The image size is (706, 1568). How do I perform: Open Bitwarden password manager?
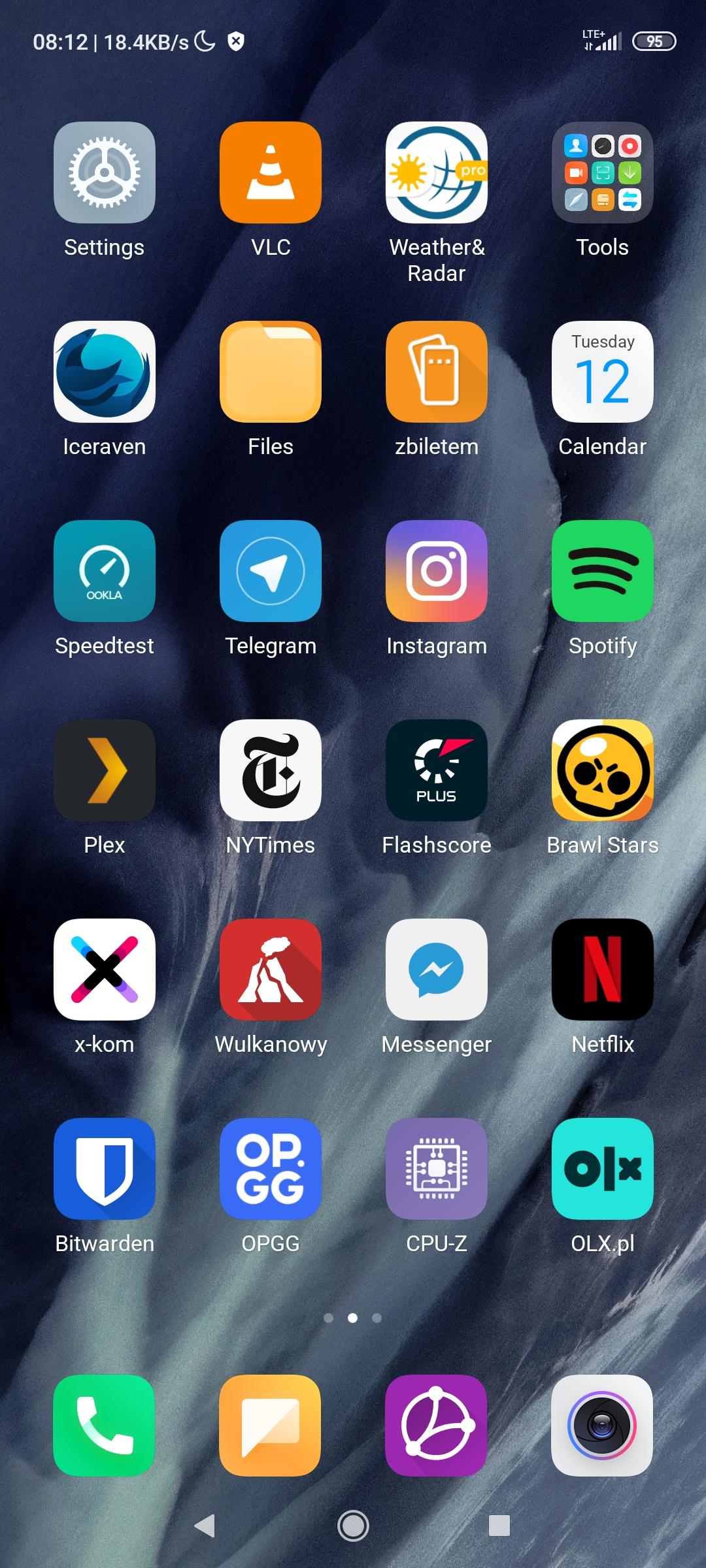[105, 1169]
